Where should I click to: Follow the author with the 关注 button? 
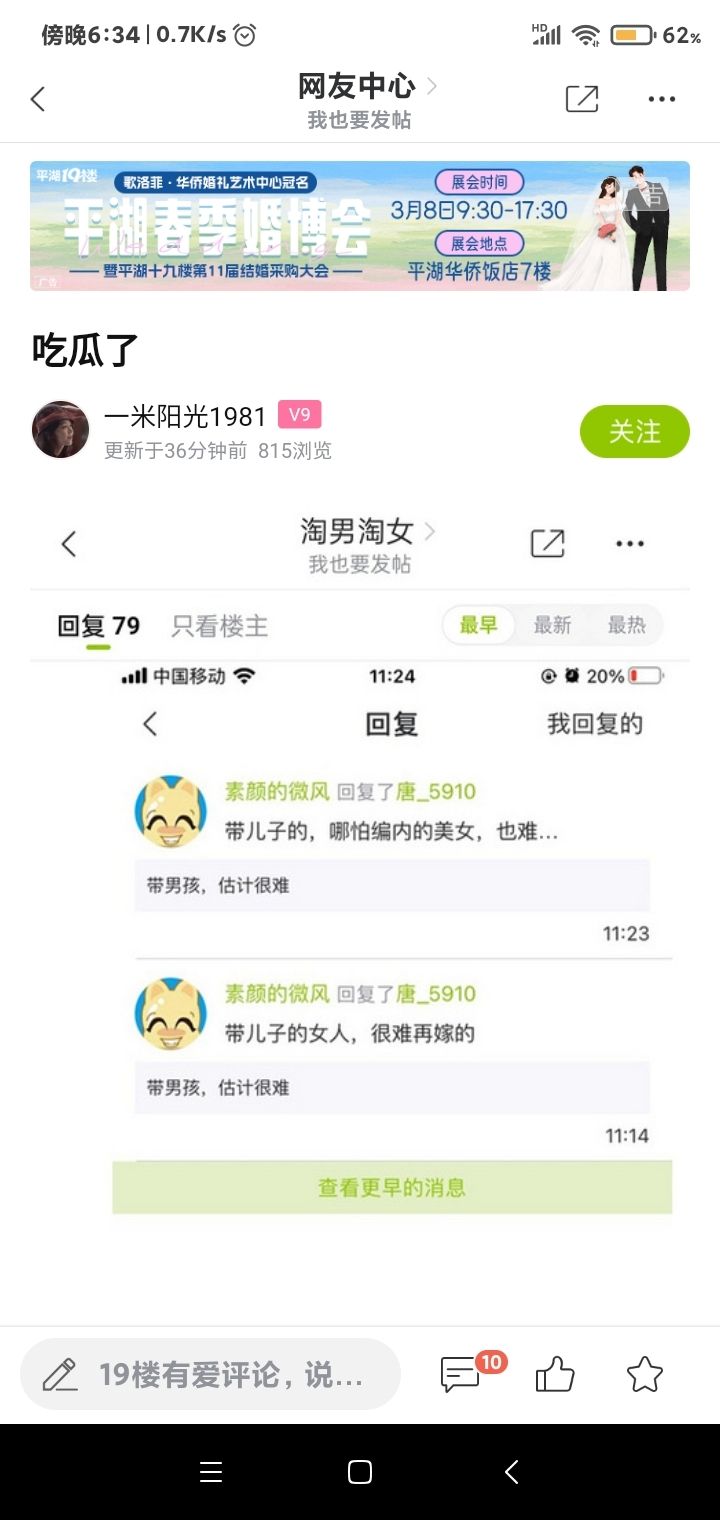634,432
